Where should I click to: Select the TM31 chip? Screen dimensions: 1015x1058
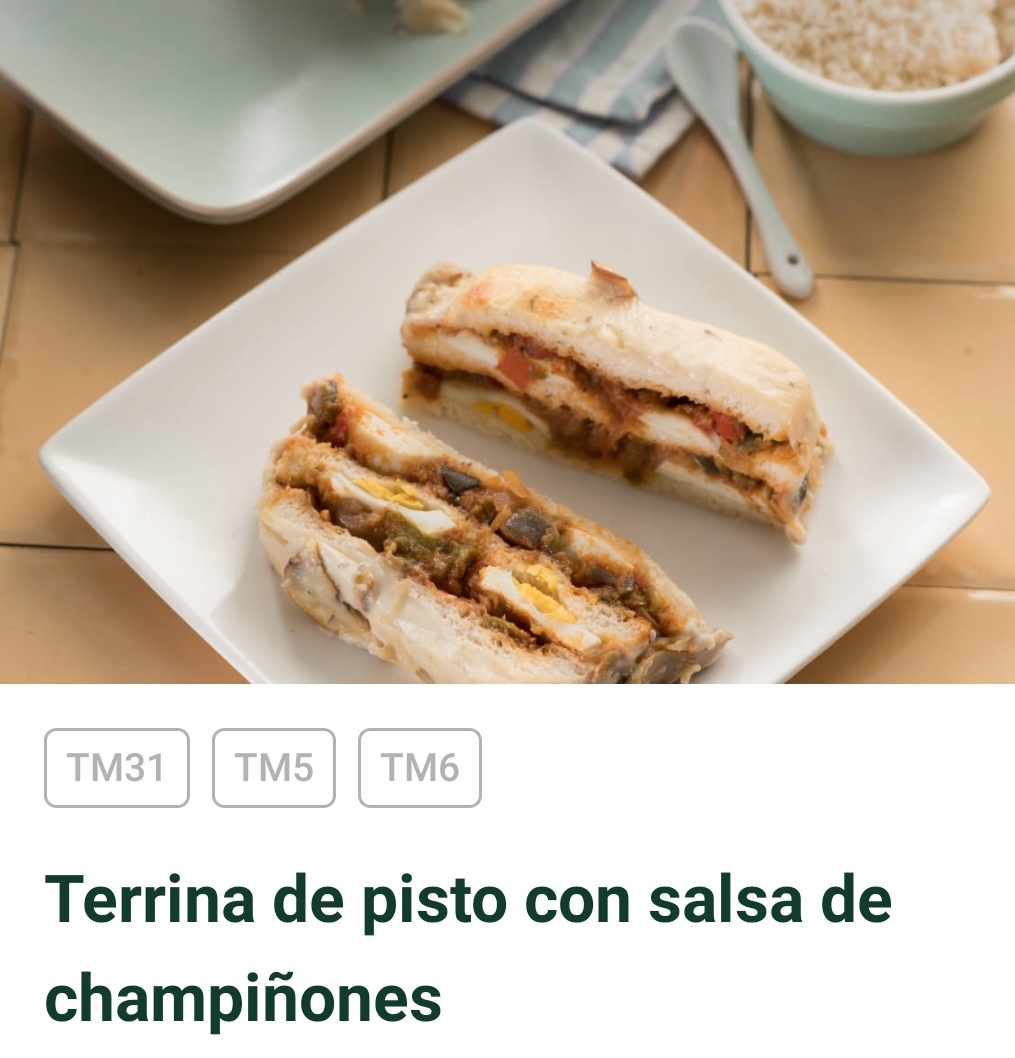pos(117,768)
